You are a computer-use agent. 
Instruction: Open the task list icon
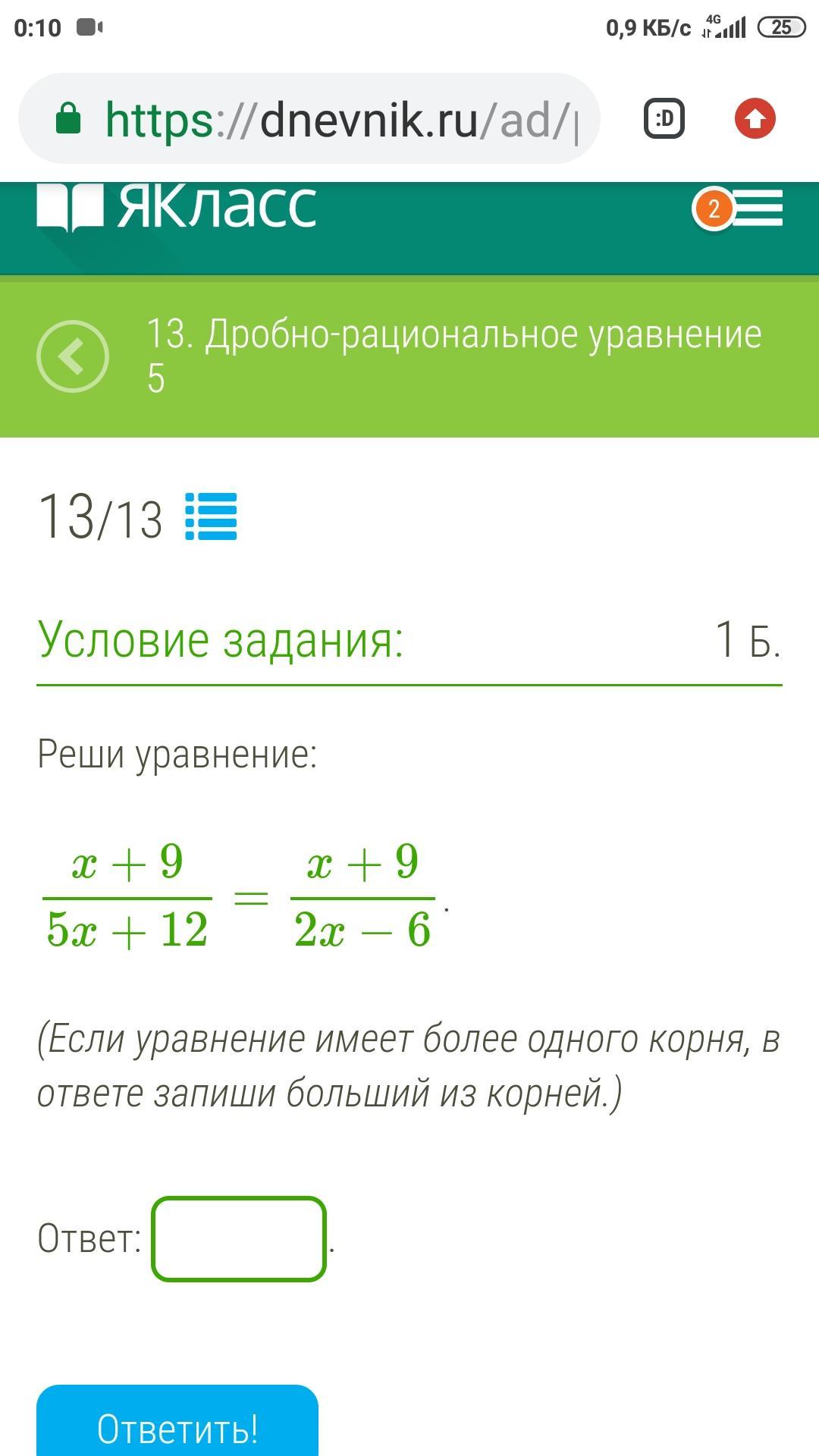[x=211, y=516]
